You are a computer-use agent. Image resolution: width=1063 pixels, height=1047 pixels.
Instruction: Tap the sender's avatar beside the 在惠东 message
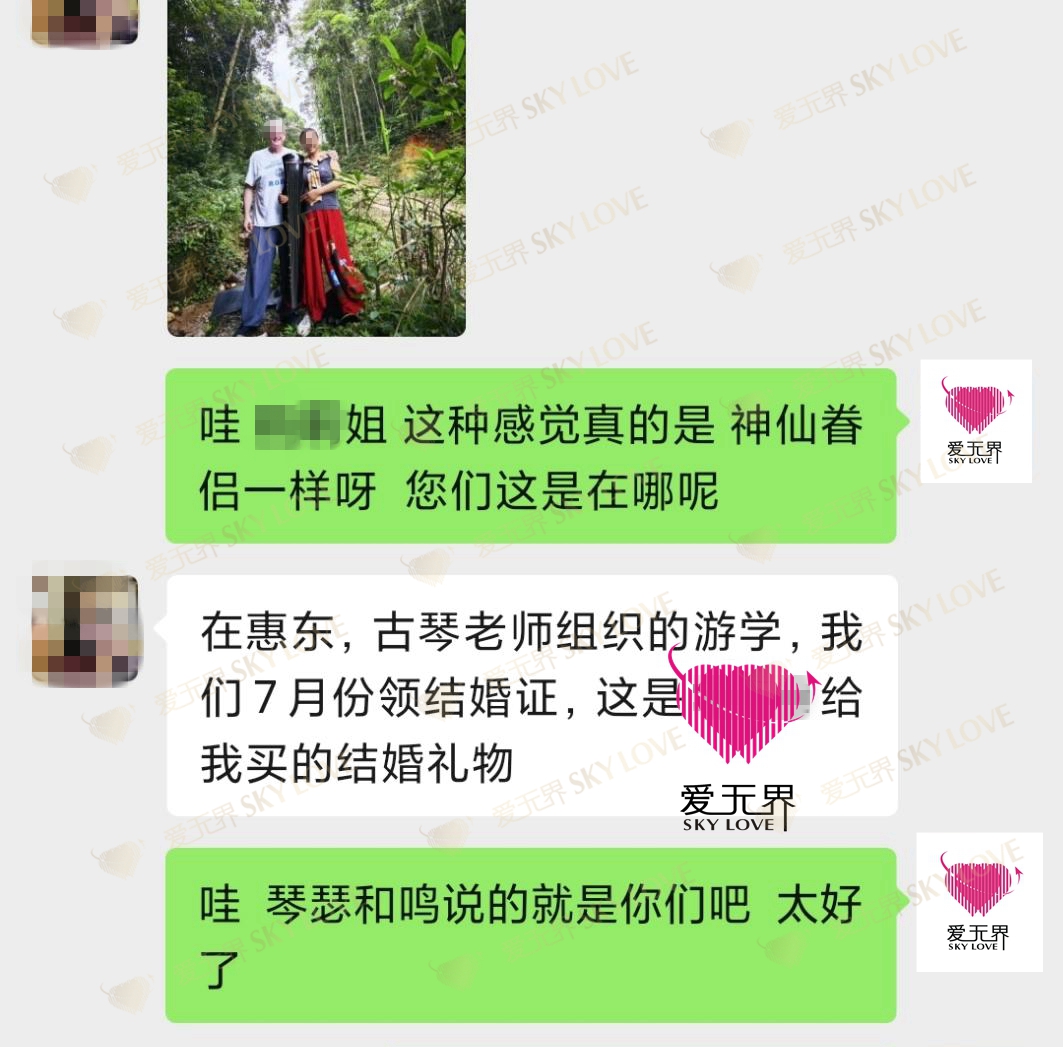point(85,630)
